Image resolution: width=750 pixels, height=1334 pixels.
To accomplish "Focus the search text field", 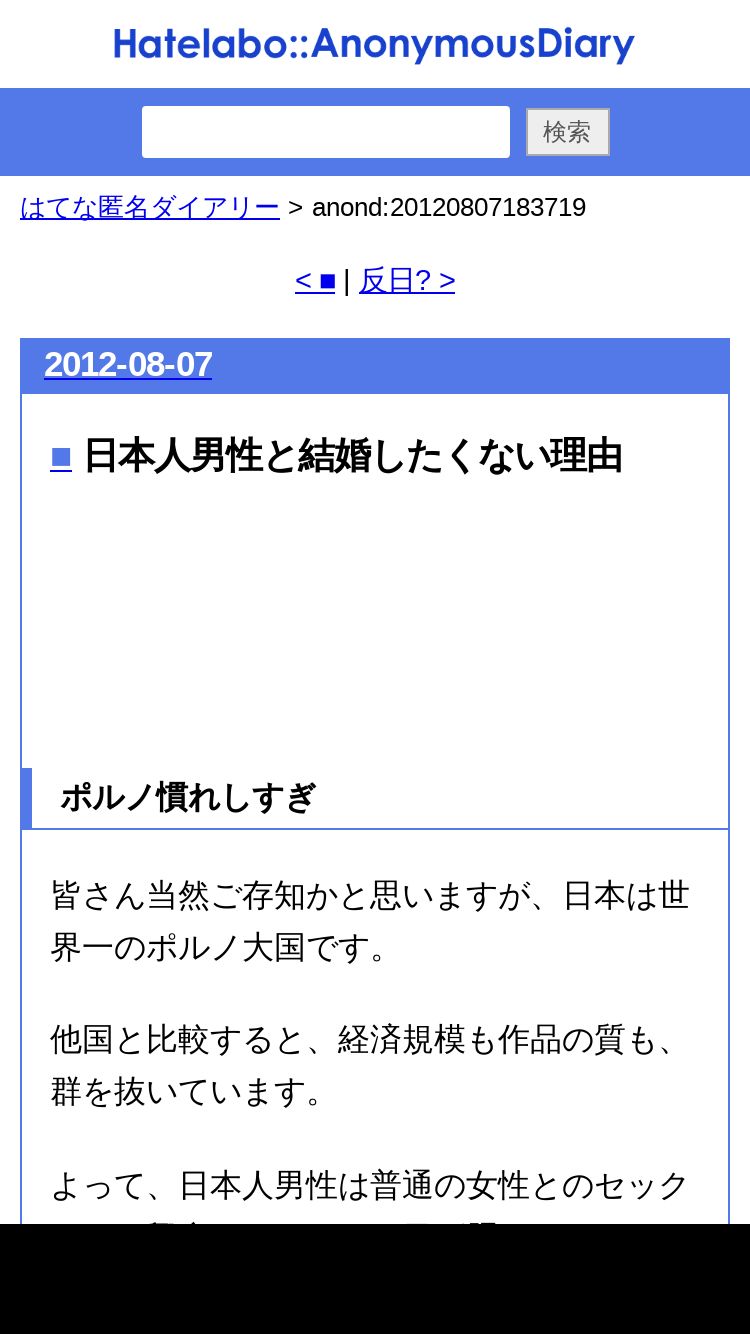I will pos(326,132).
